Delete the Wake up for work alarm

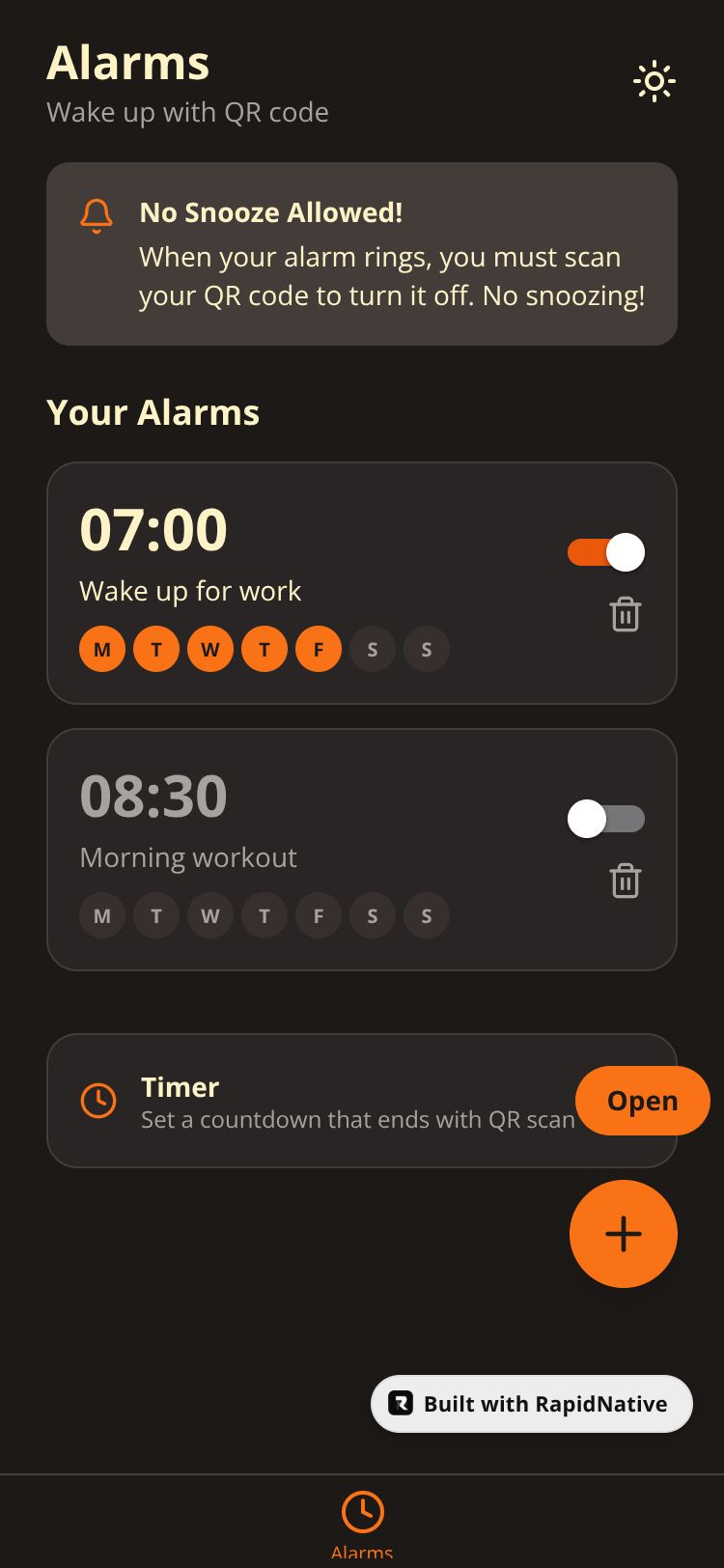[x=625, y=615]
